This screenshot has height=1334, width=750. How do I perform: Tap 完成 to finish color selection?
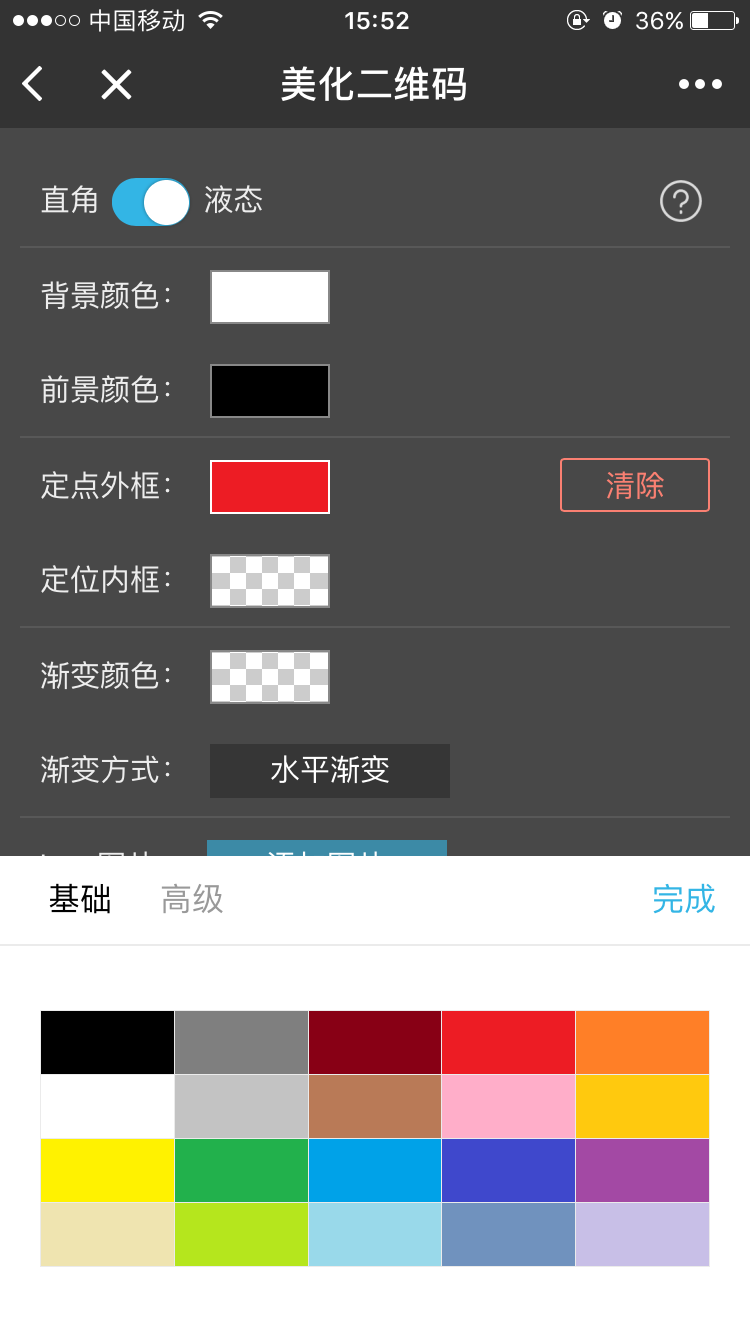click(684, 900)
